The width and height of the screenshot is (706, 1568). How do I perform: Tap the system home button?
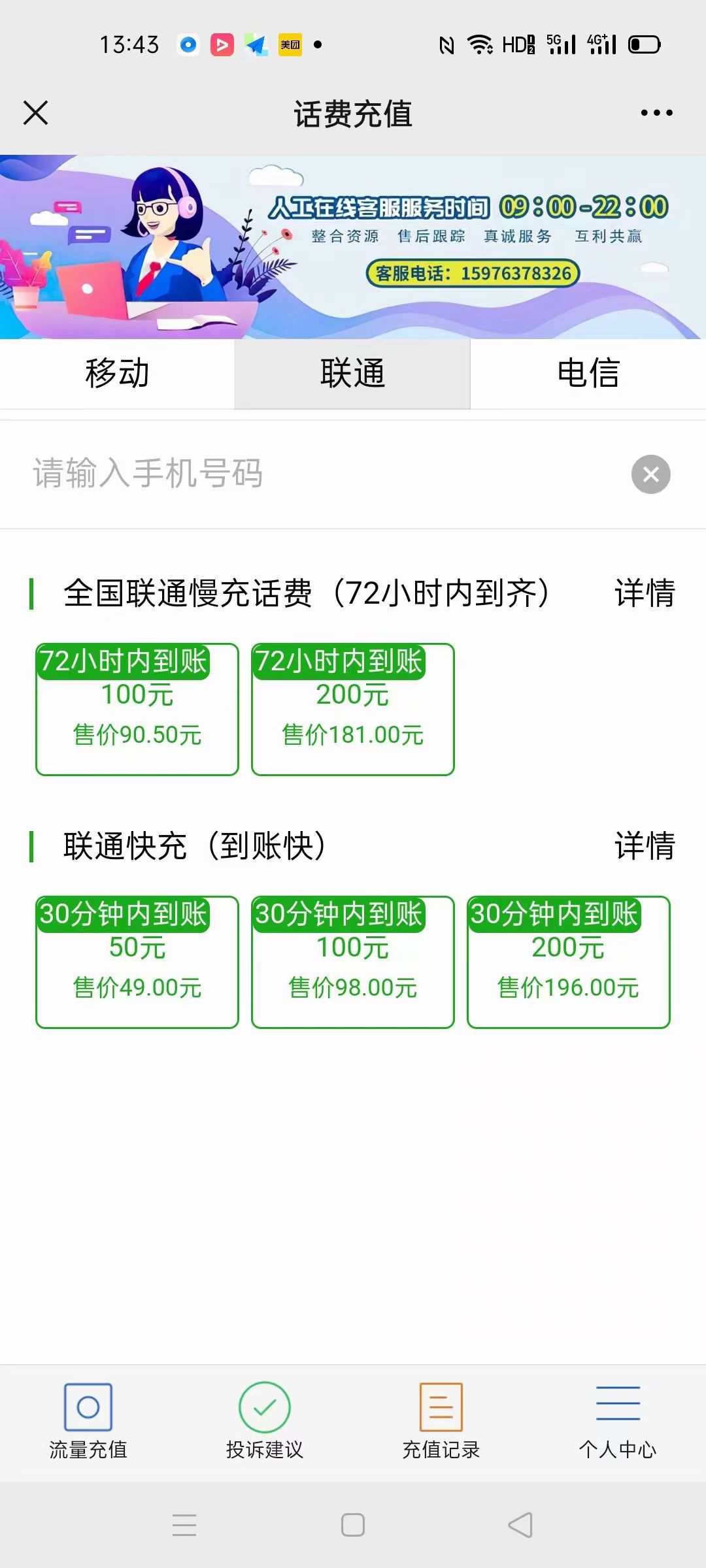point(353,1525)
